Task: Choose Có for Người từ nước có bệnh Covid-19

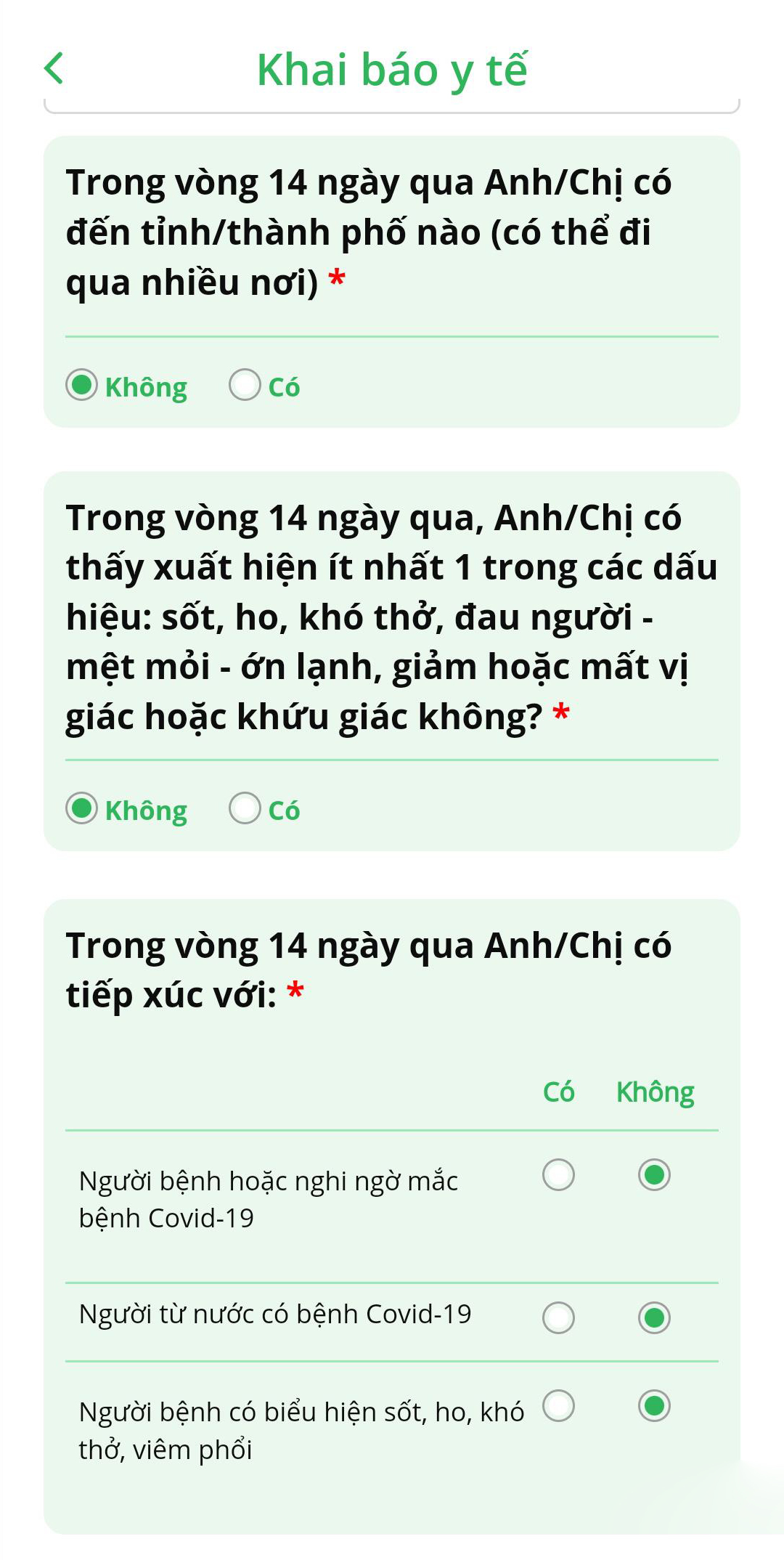Action: (x=558, y=1317)
